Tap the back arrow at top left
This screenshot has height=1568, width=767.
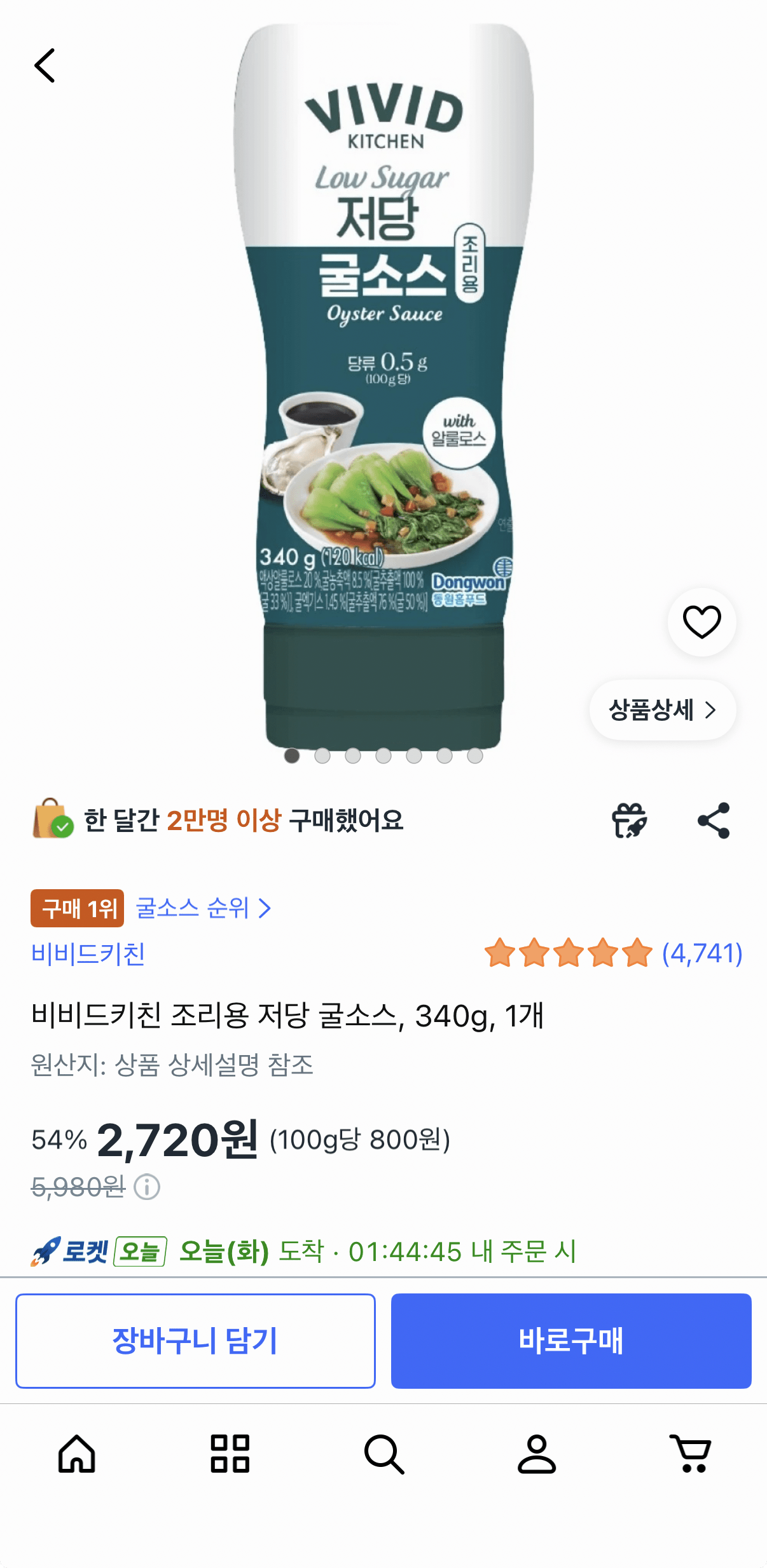coord(45,65)
